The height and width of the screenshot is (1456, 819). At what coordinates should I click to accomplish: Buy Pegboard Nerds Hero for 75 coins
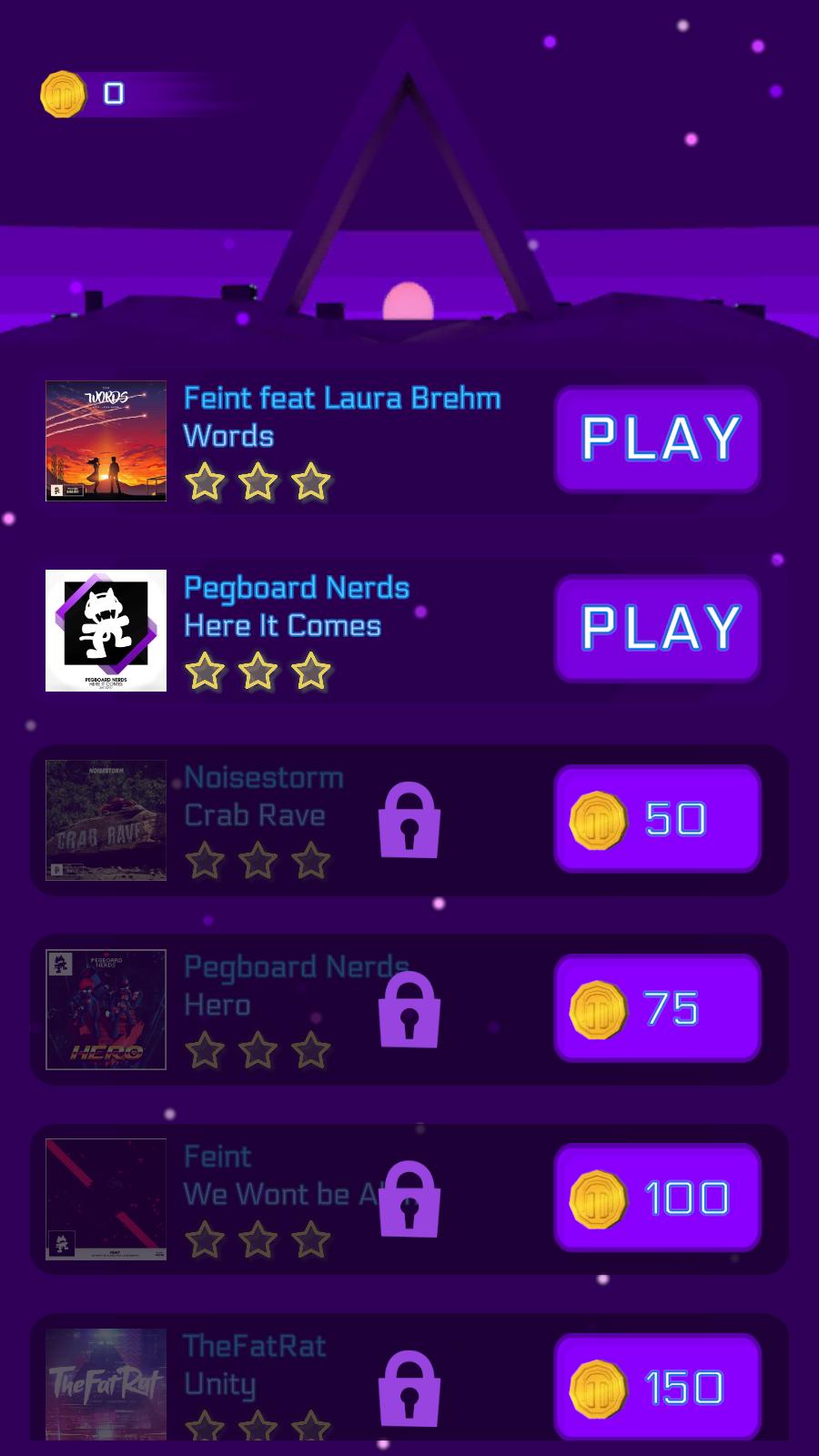pos(657,1007)
